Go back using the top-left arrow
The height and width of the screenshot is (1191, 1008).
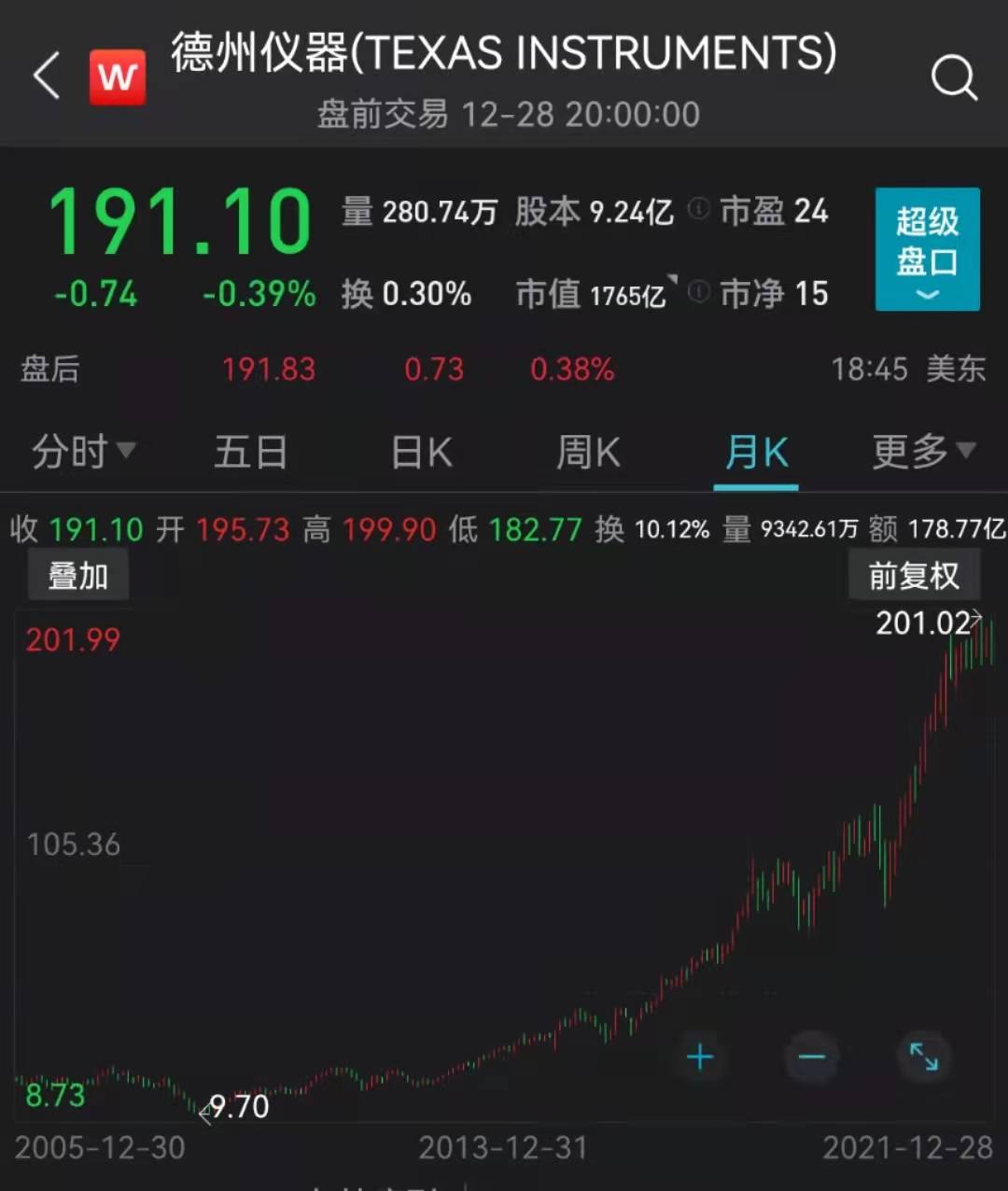[x=47, y=77]
